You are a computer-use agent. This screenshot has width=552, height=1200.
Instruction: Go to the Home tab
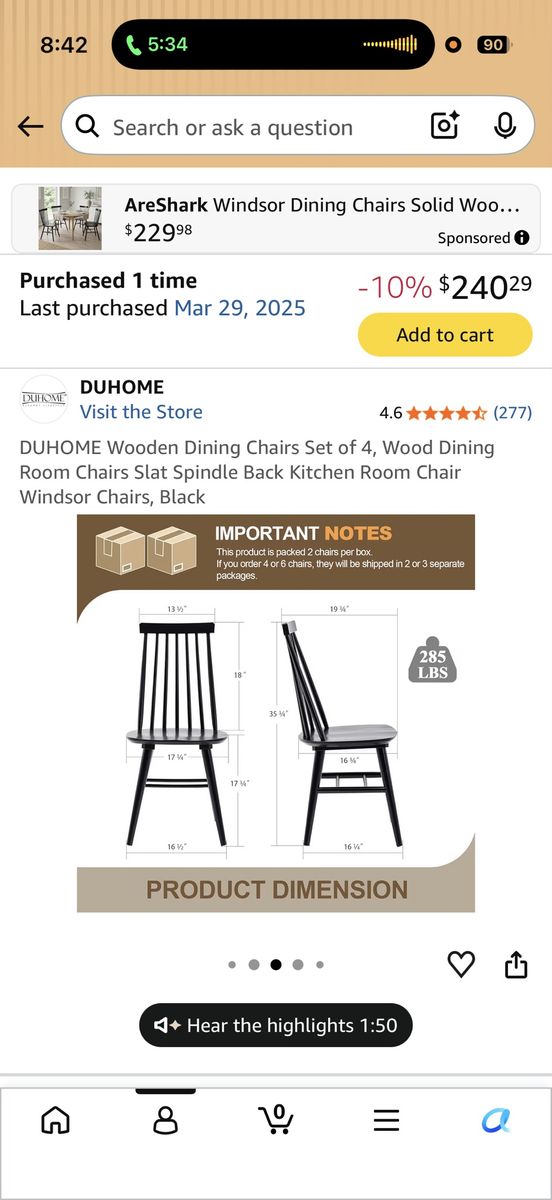(55, 1120)
